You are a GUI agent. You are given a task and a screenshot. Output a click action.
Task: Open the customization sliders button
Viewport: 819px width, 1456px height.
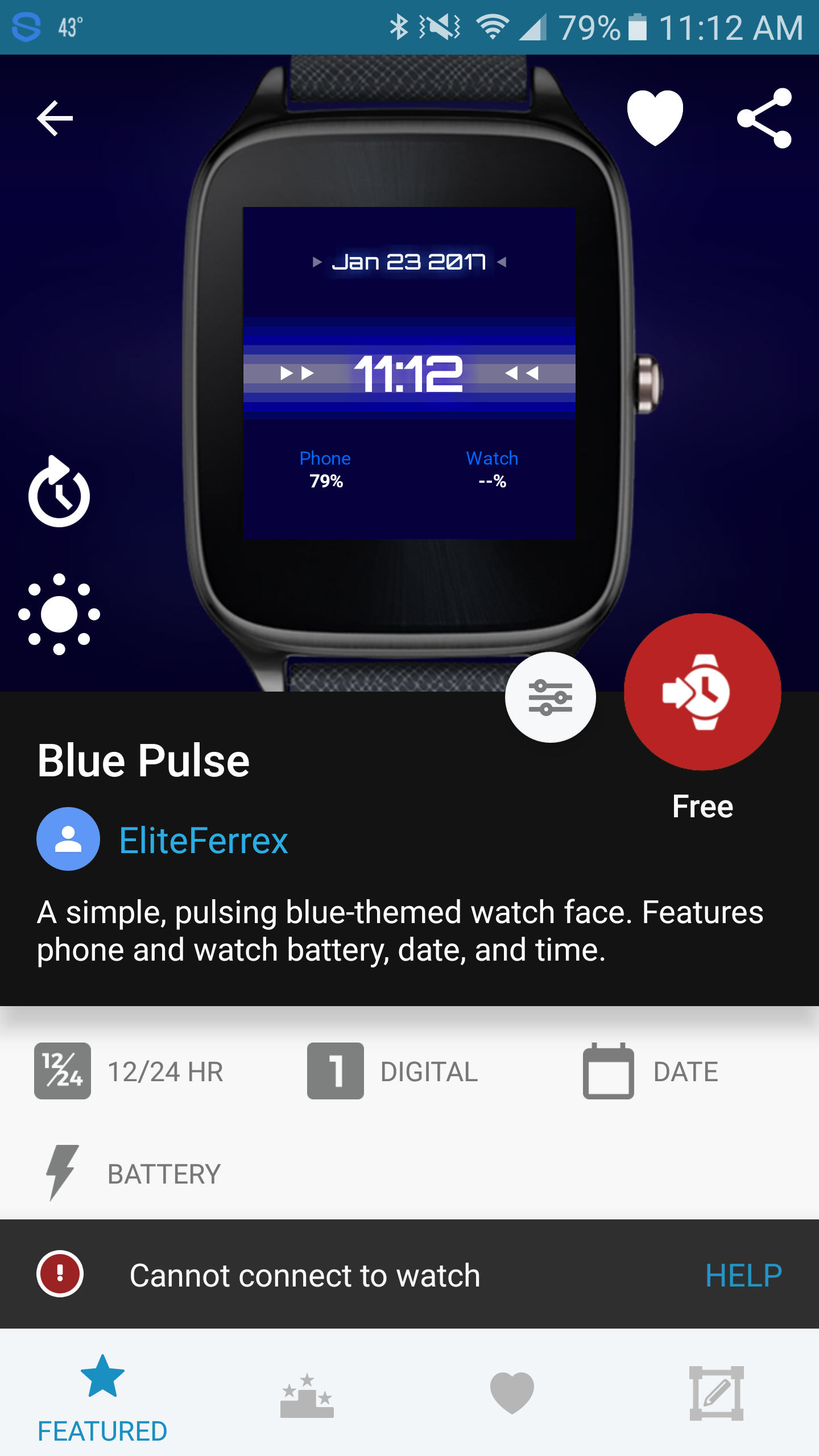click(550, 697)
